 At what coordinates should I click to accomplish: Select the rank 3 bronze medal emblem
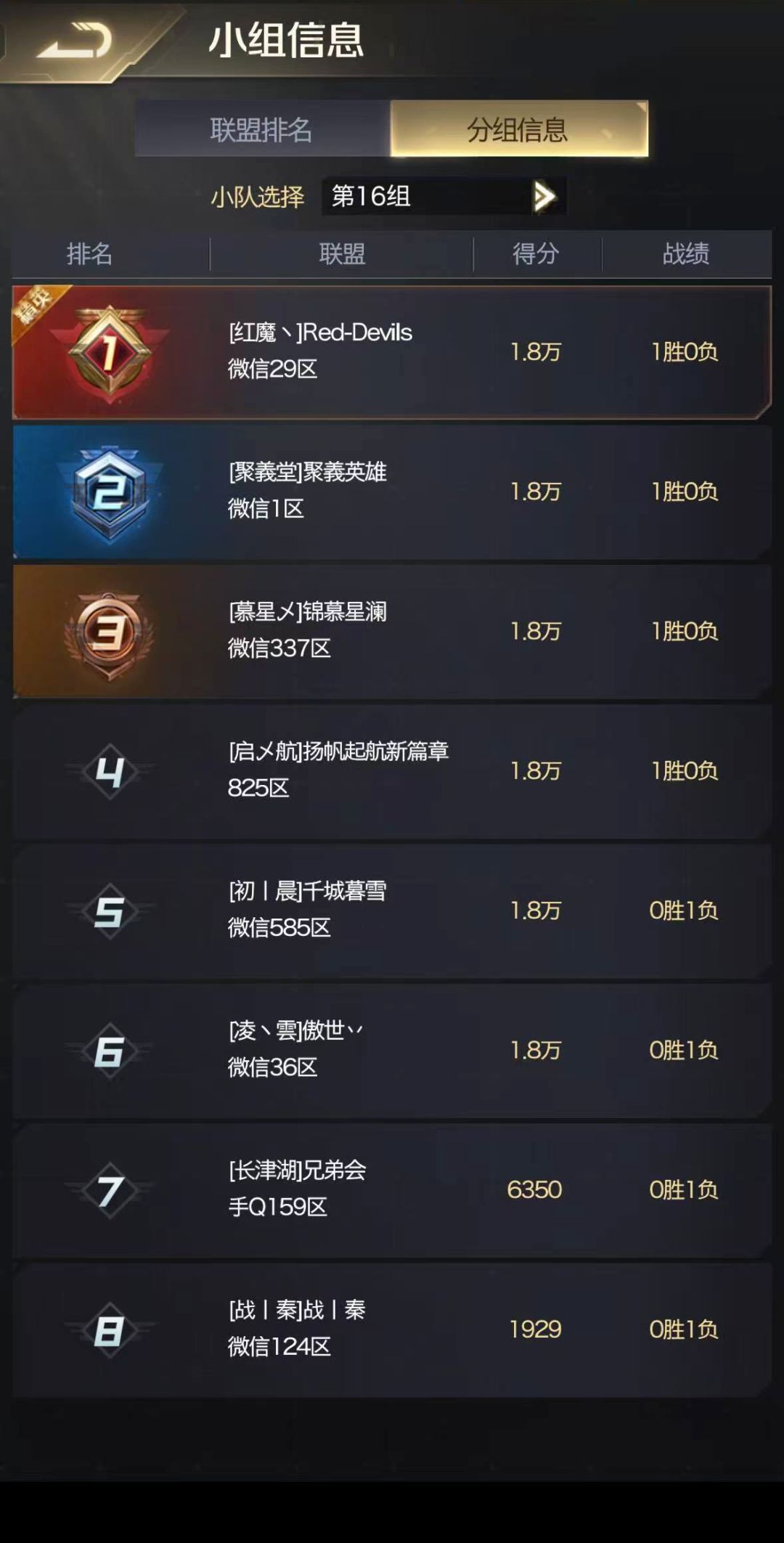pyautogui.click(x=109, y=630)
